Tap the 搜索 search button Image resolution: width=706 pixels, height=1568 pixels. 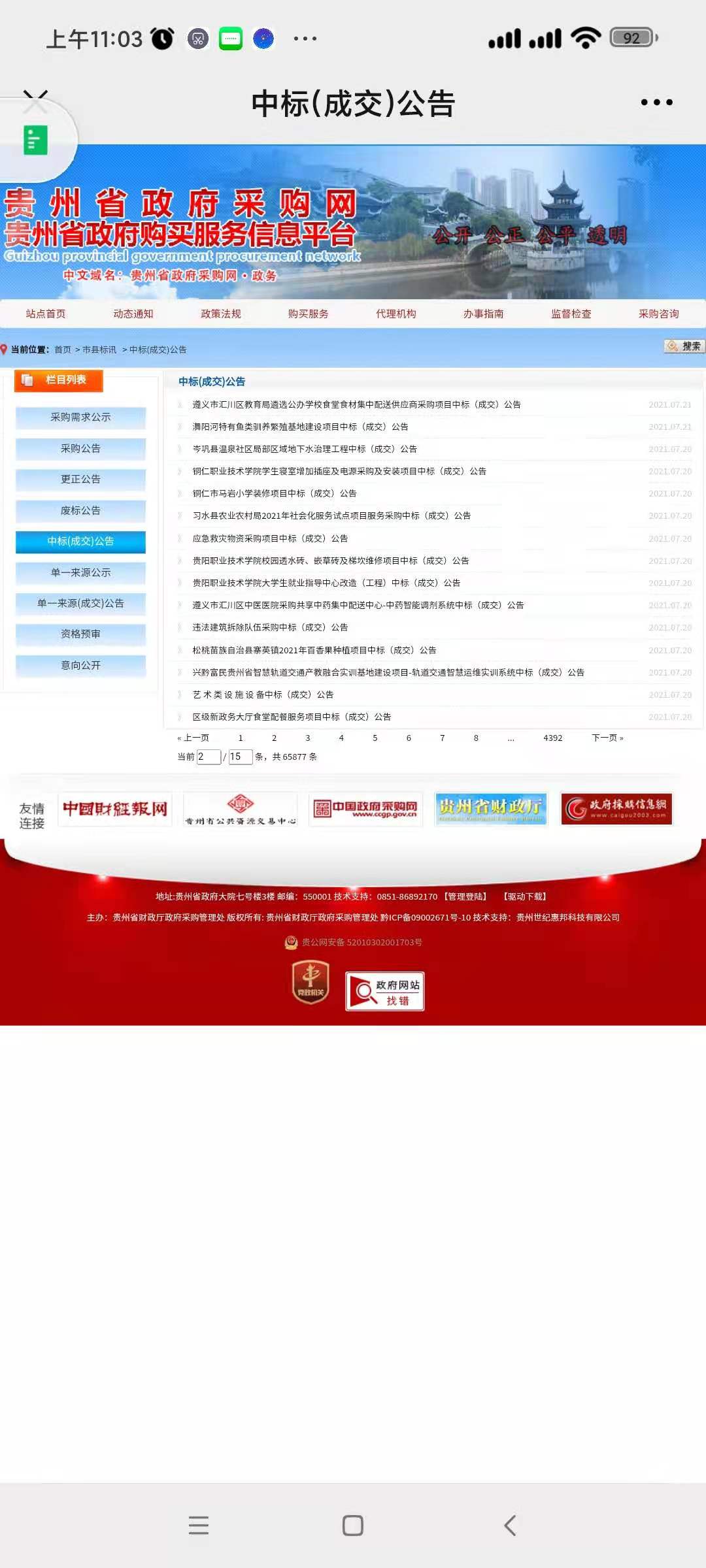tap(684, 346)
